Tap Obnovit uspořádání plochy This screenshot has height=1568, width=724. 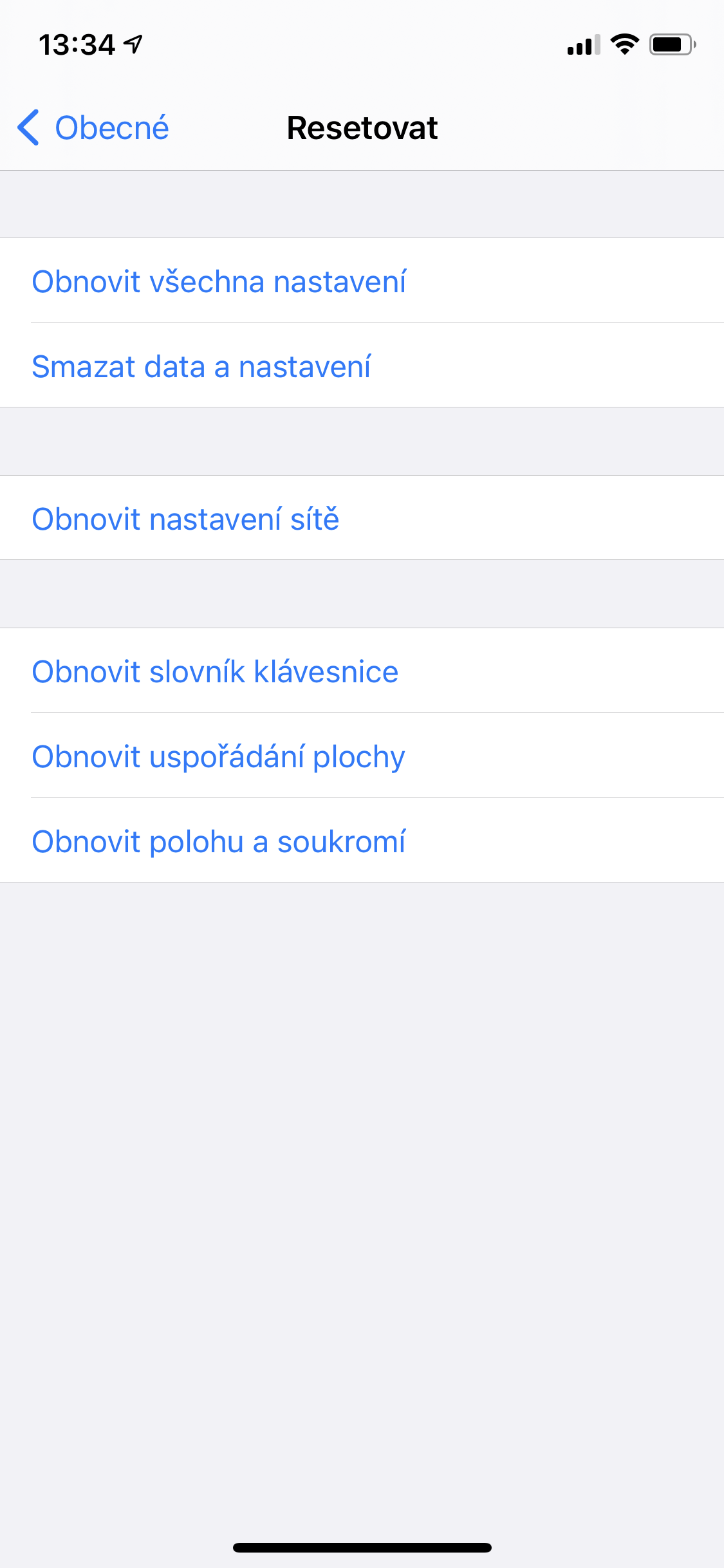point(218,756)
